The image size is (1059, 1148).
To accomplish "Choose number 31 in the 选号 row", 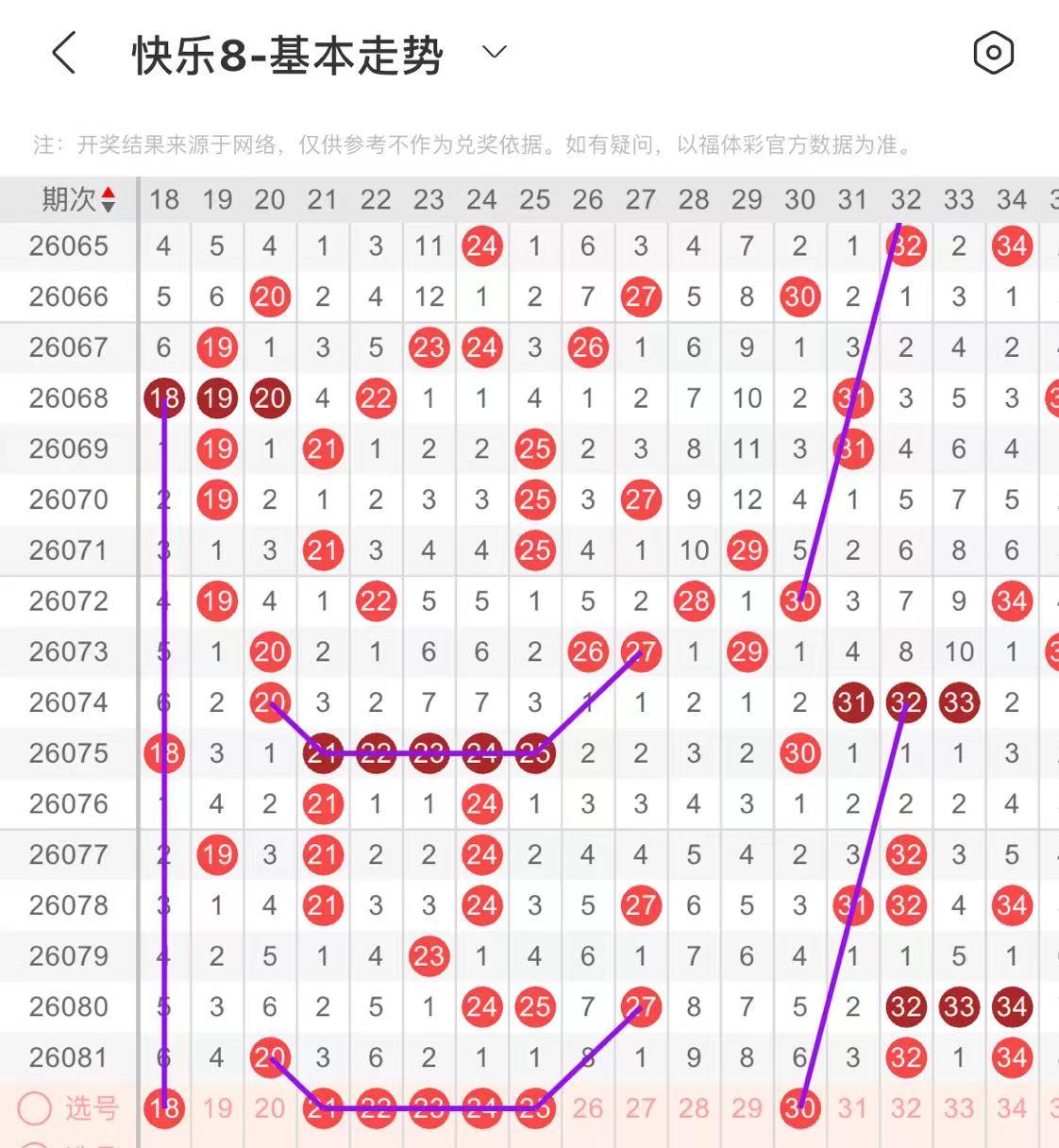I will coord(852,1107).
